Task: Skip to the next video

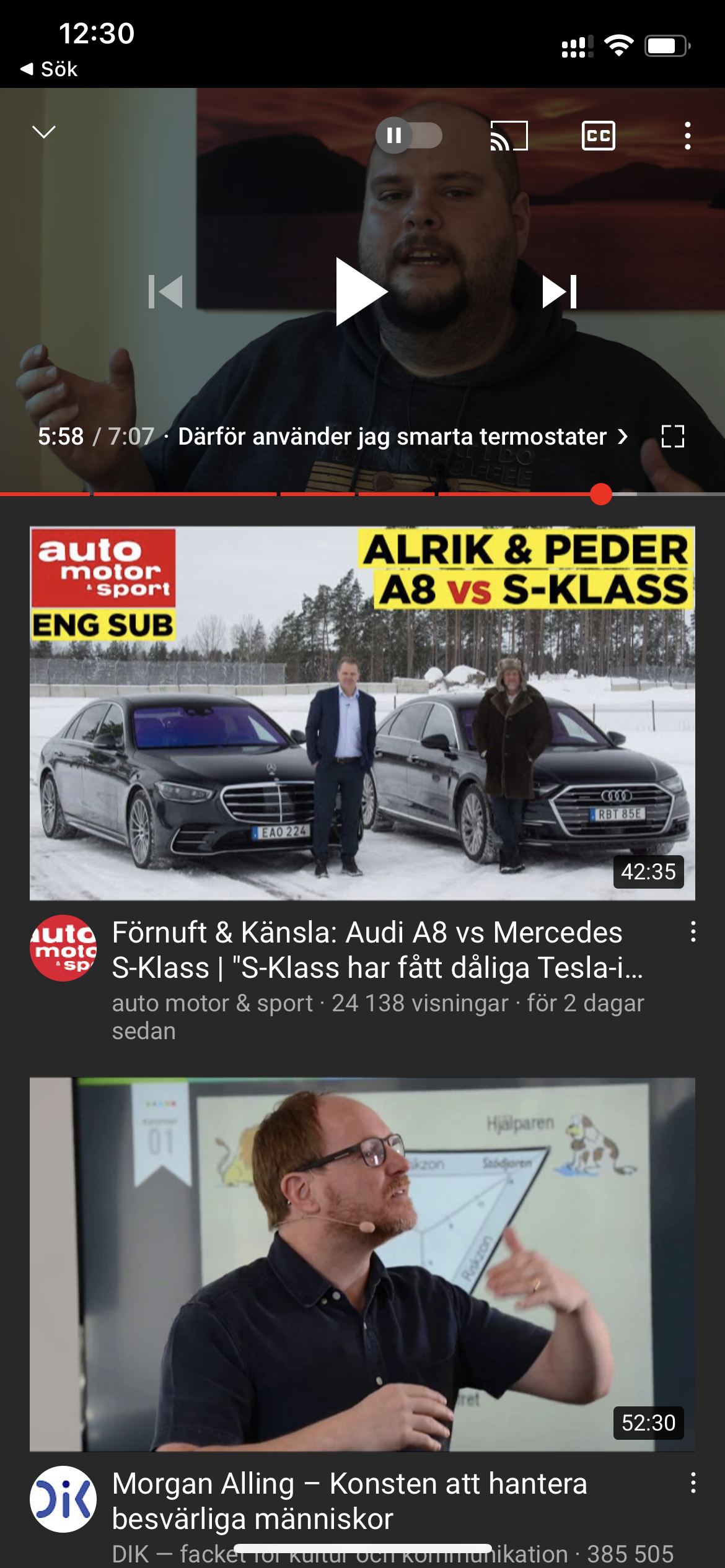Action: tap(560, 292)
